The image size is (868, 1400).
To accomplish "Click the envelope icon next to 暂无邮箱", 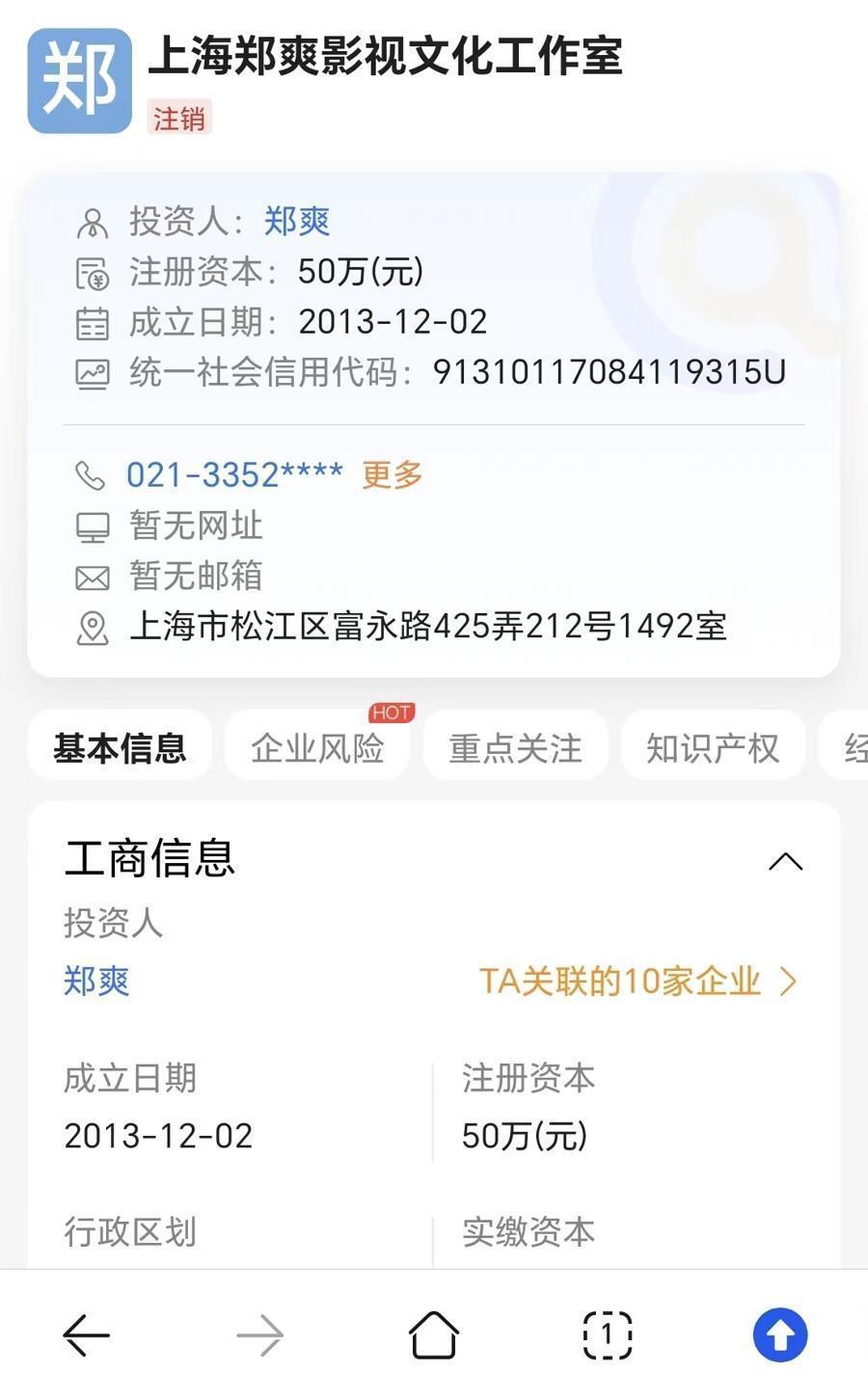I will 92,576.
